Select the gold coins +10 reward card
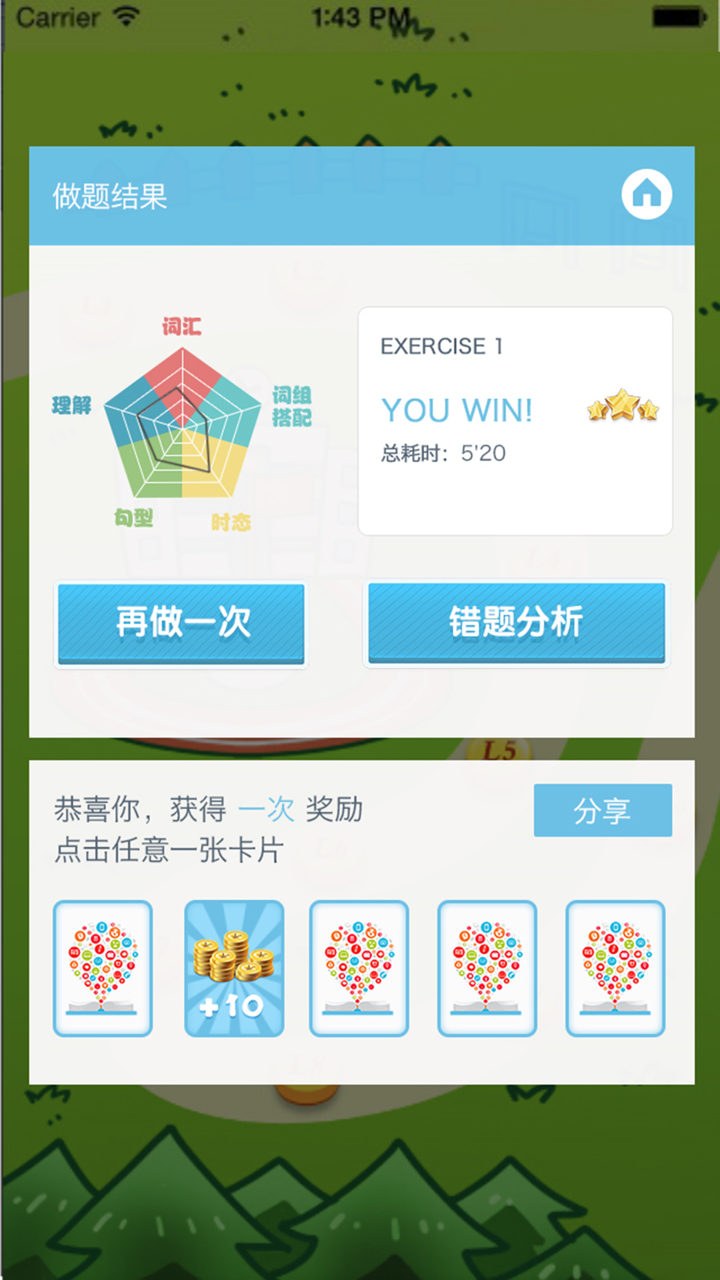The image size is (720, 1280). tap(233, 967)
